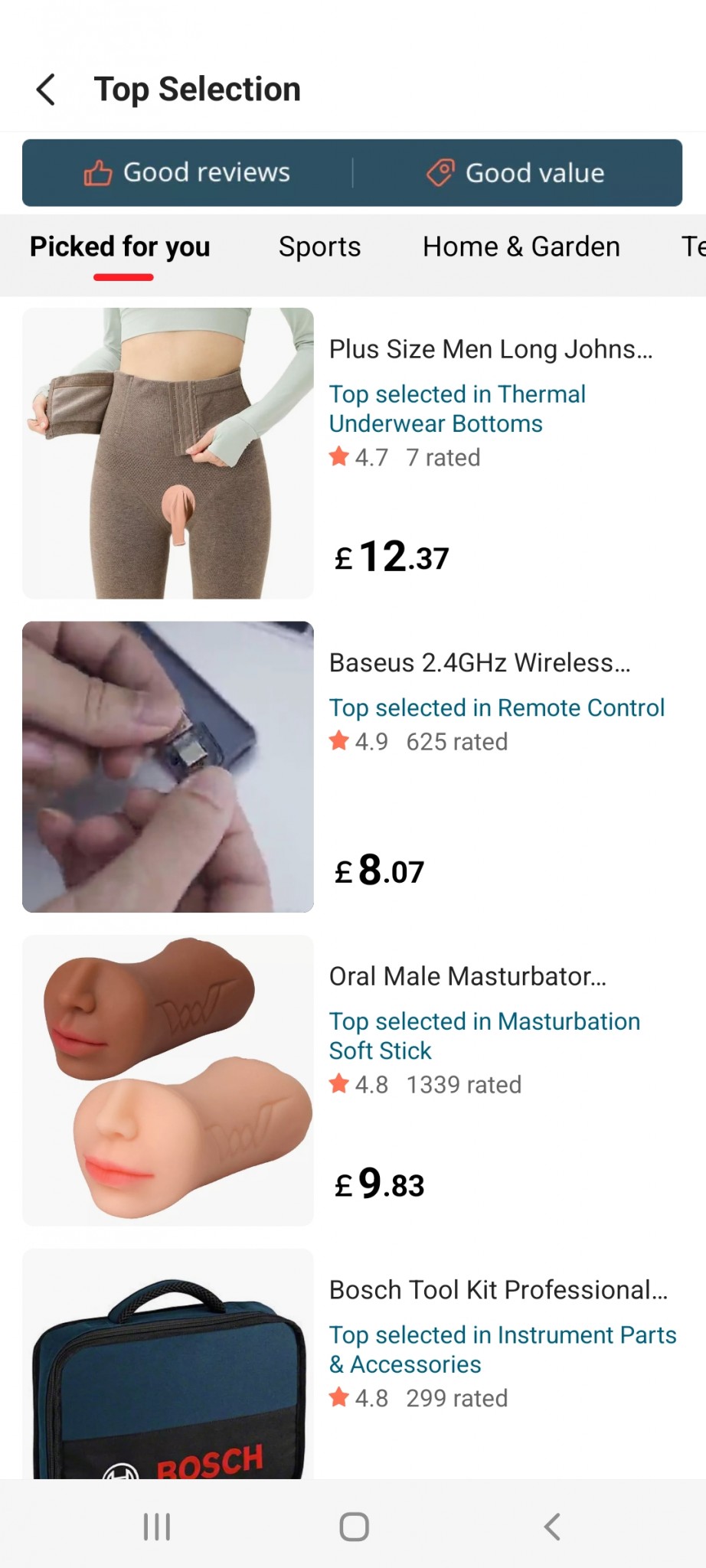Open the Baseus 2.4GHz Wireless product
Image resolution: width=706 pixels, height=1568 pixels.
click(x=479, y=663)
